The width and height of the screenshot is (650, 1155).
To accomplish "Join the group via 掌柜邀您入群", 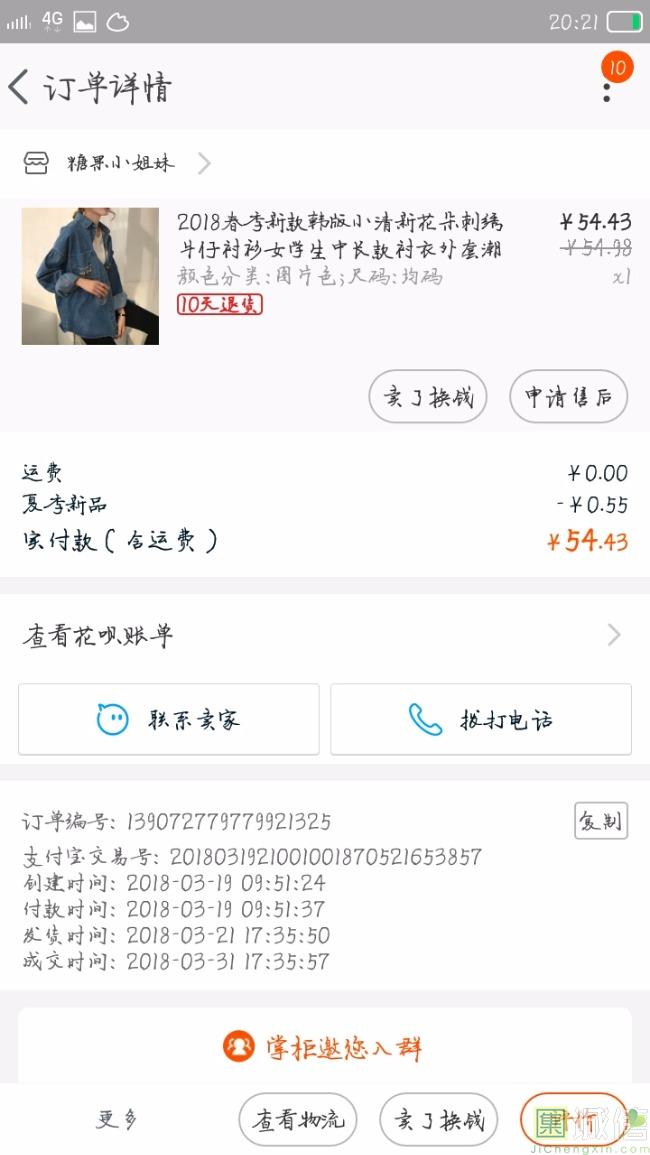I will click(324, 1047).
